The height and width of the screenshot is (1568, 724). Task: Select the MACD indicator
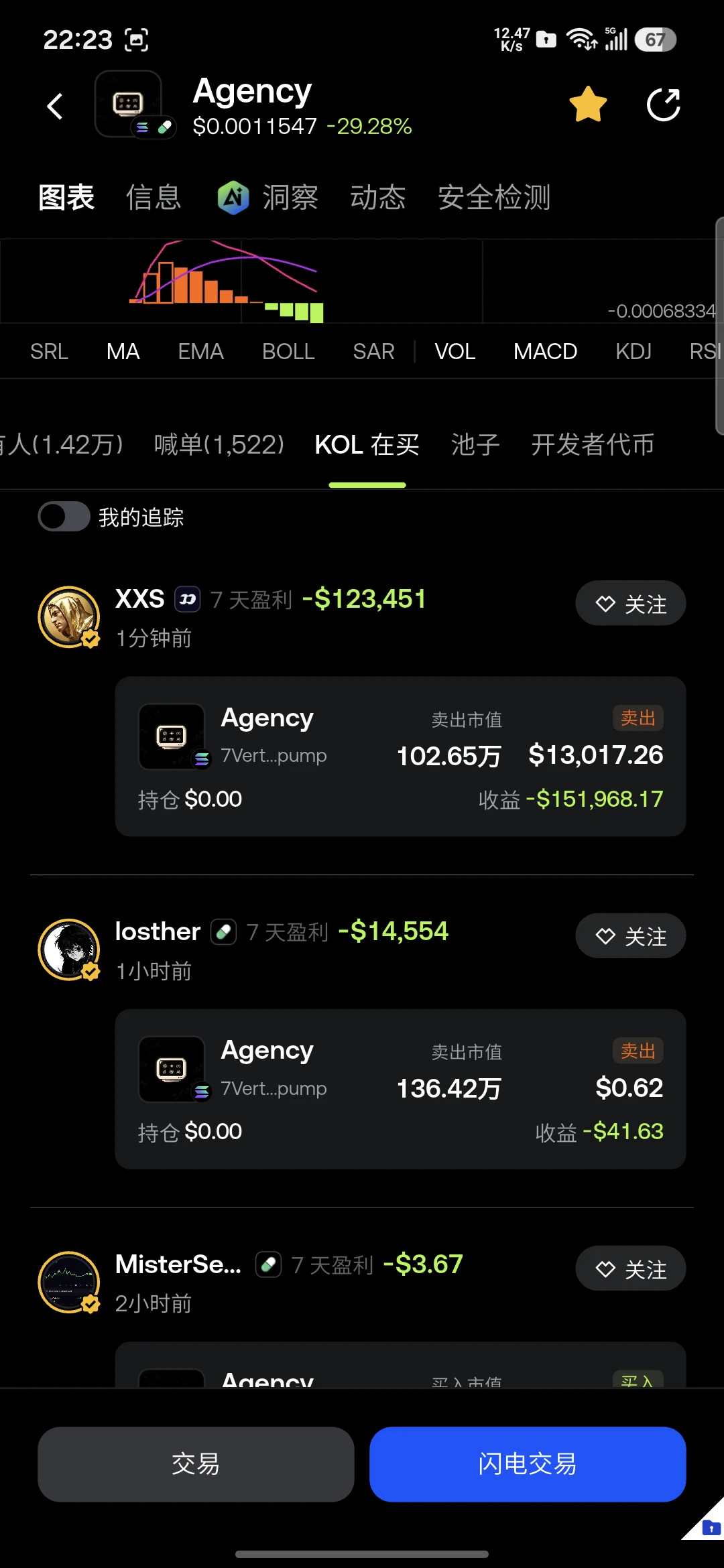[545, 351]
